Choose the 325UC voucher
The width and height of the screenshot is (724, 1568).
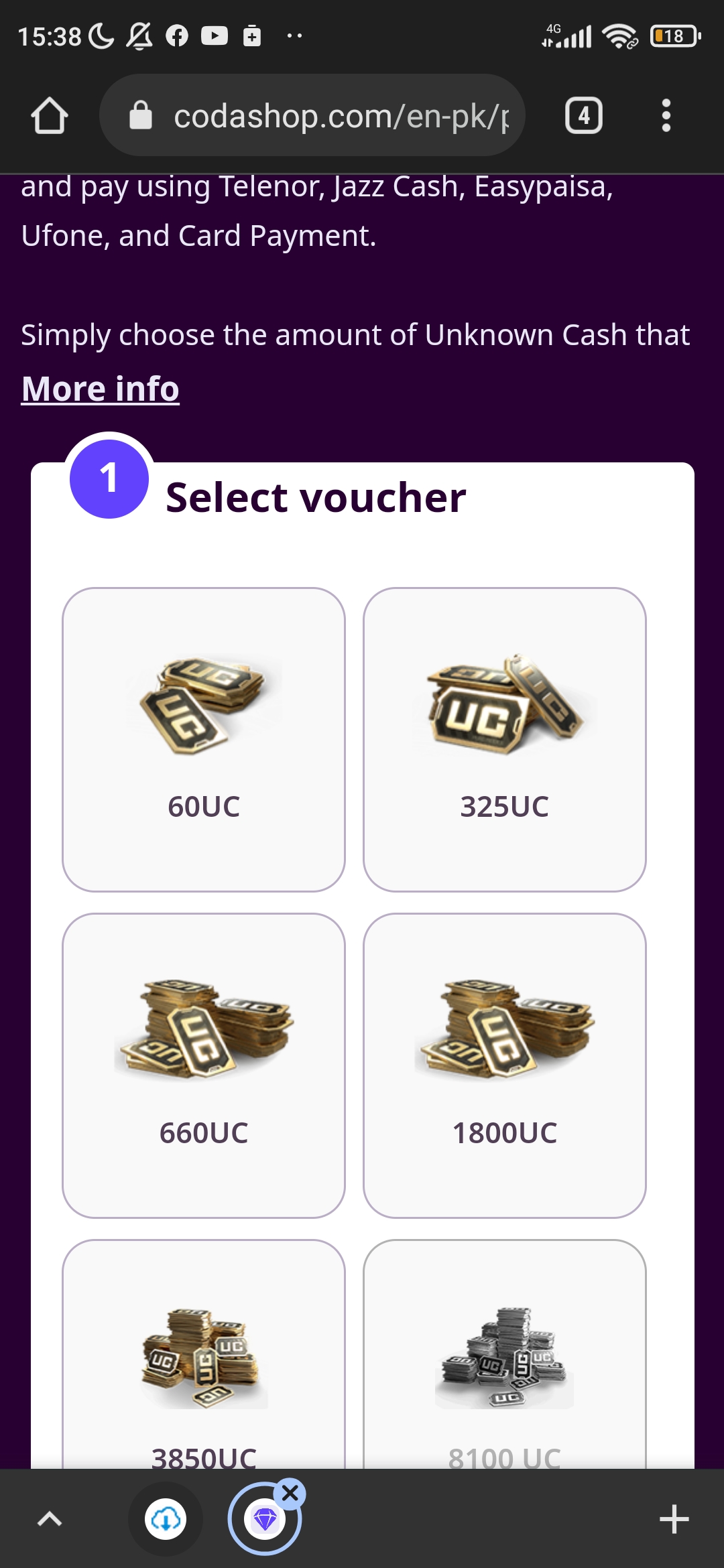point(505,740)
